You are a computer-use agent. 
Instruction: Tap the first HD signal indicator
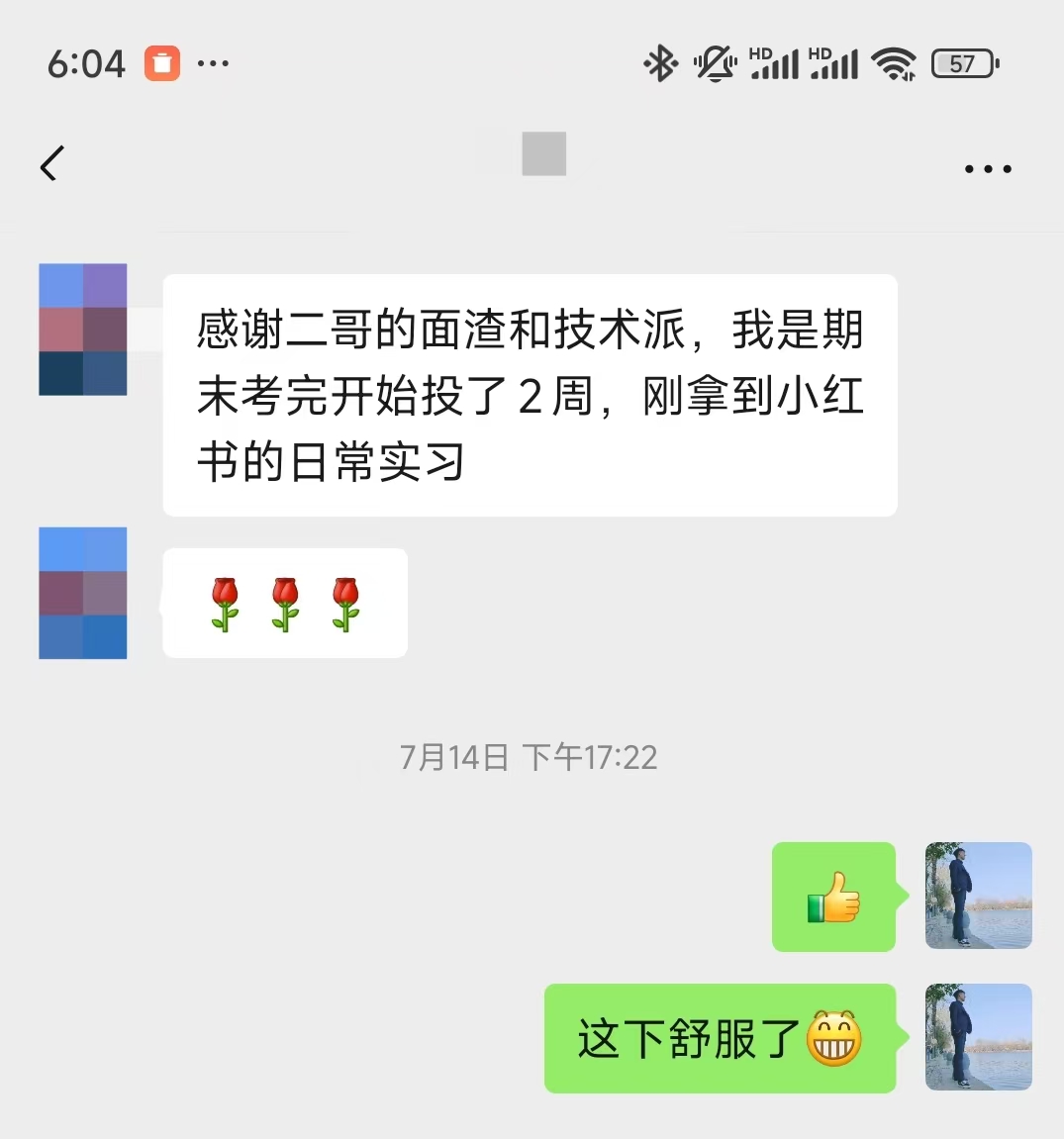coord(776,62)
